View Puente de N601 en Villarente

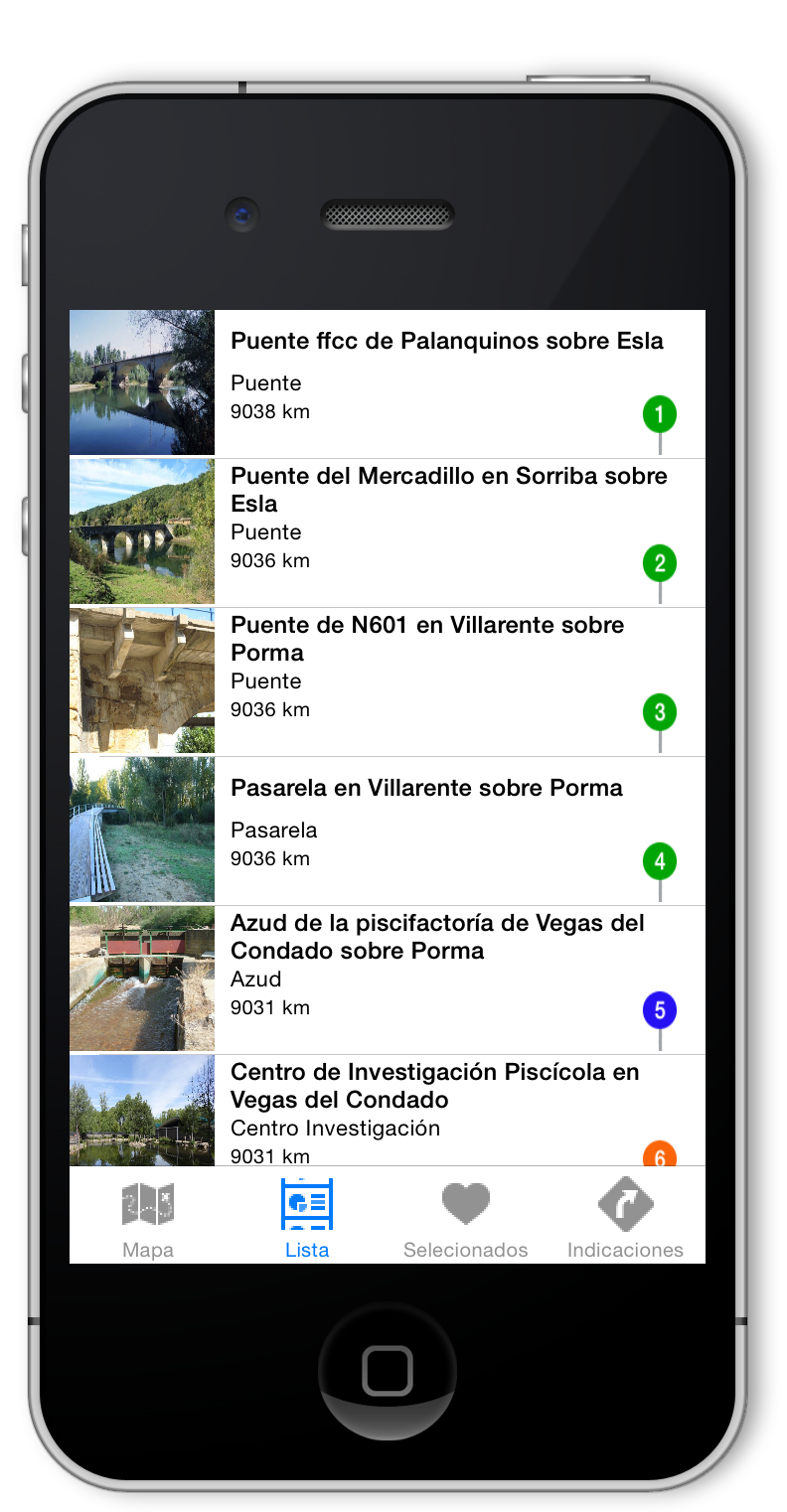click(388, 681)
